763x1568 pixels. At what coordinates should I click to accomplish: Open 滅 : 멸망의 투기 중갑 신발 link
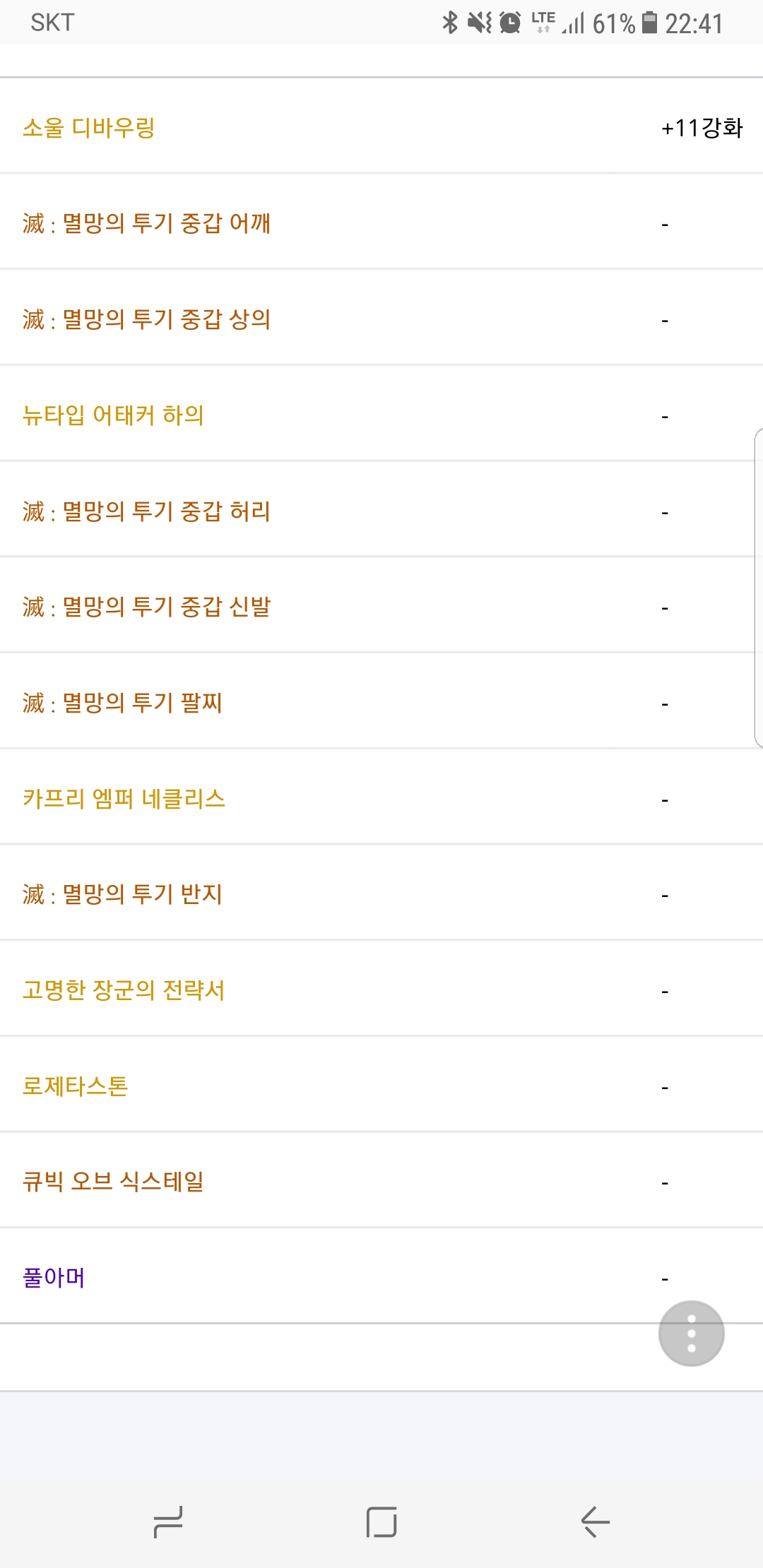[x=146, y=607]
